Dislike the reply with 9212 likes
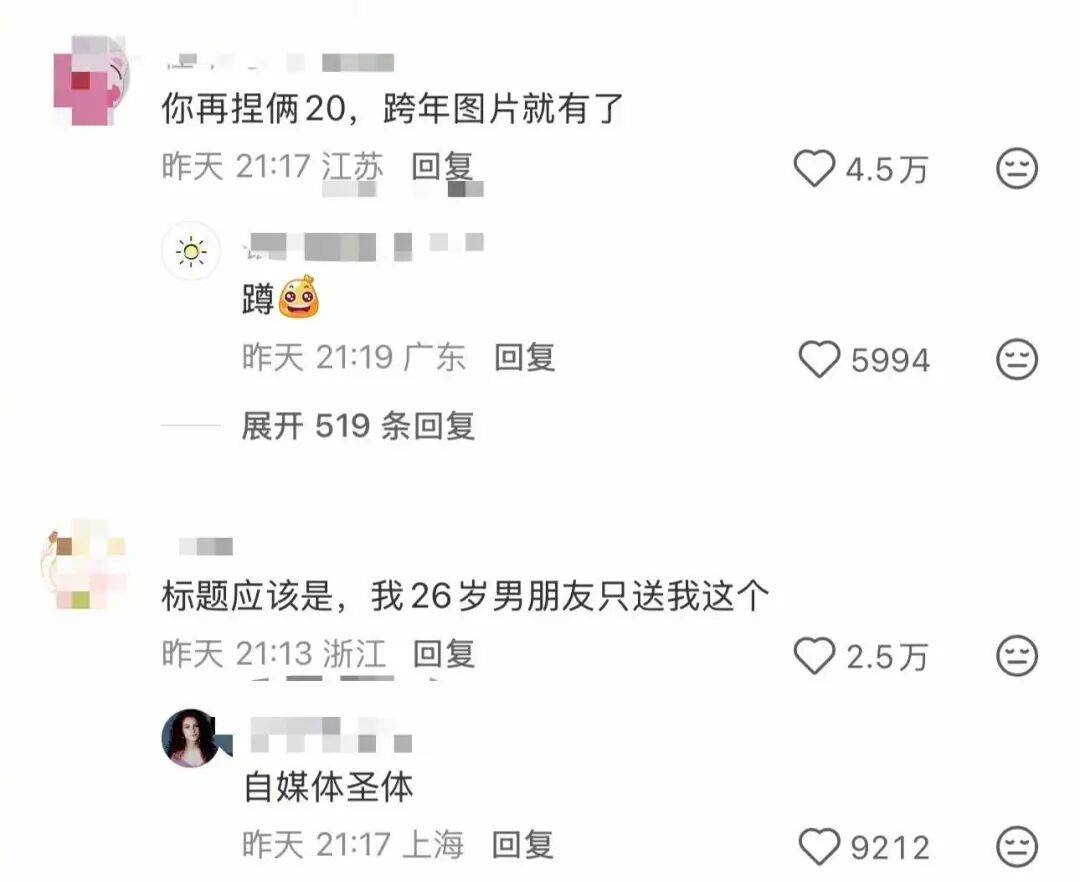 [1017, 848]
